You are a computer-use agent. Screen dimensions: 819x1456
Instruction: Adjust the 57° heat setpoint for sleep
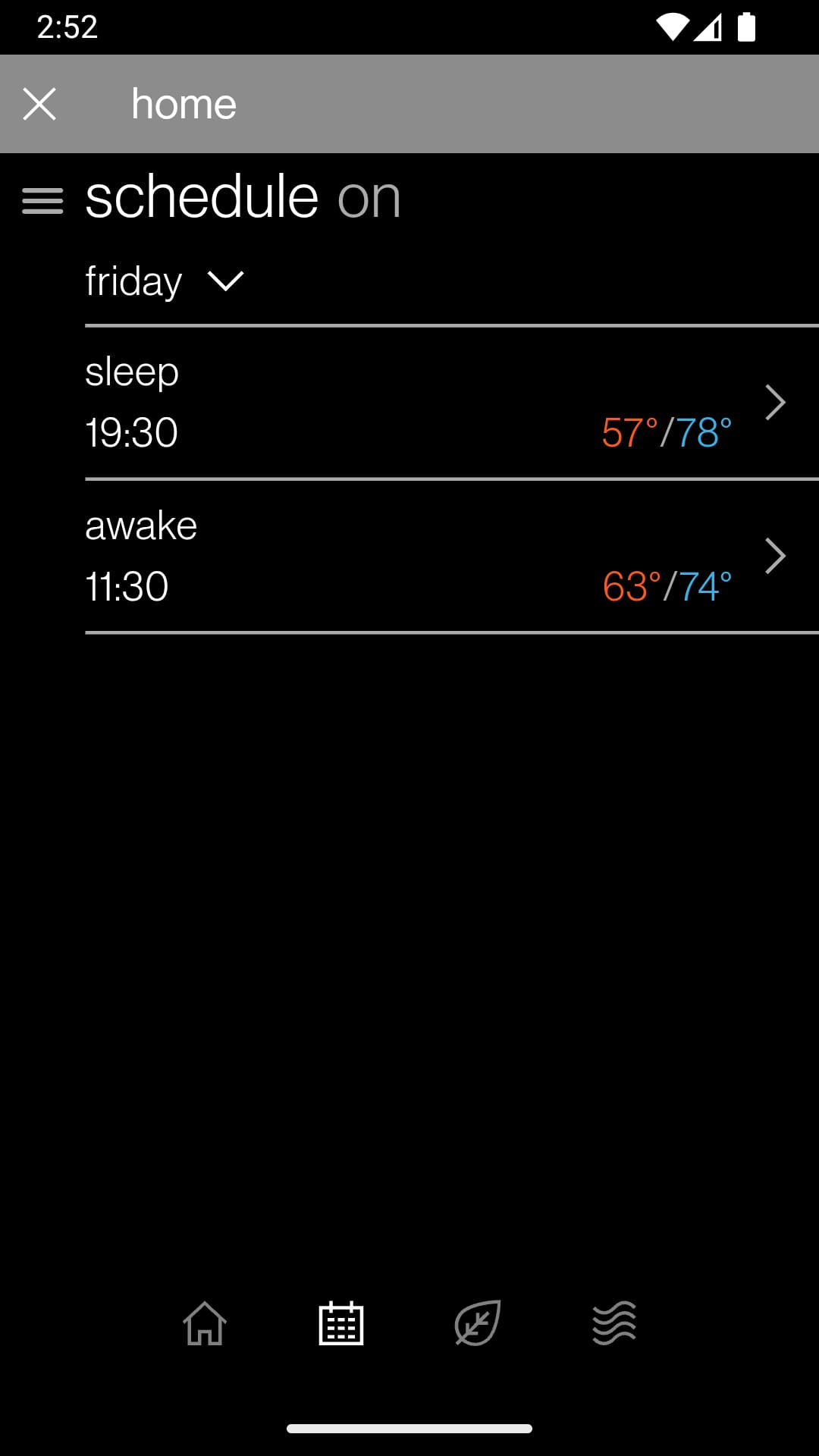627,434
